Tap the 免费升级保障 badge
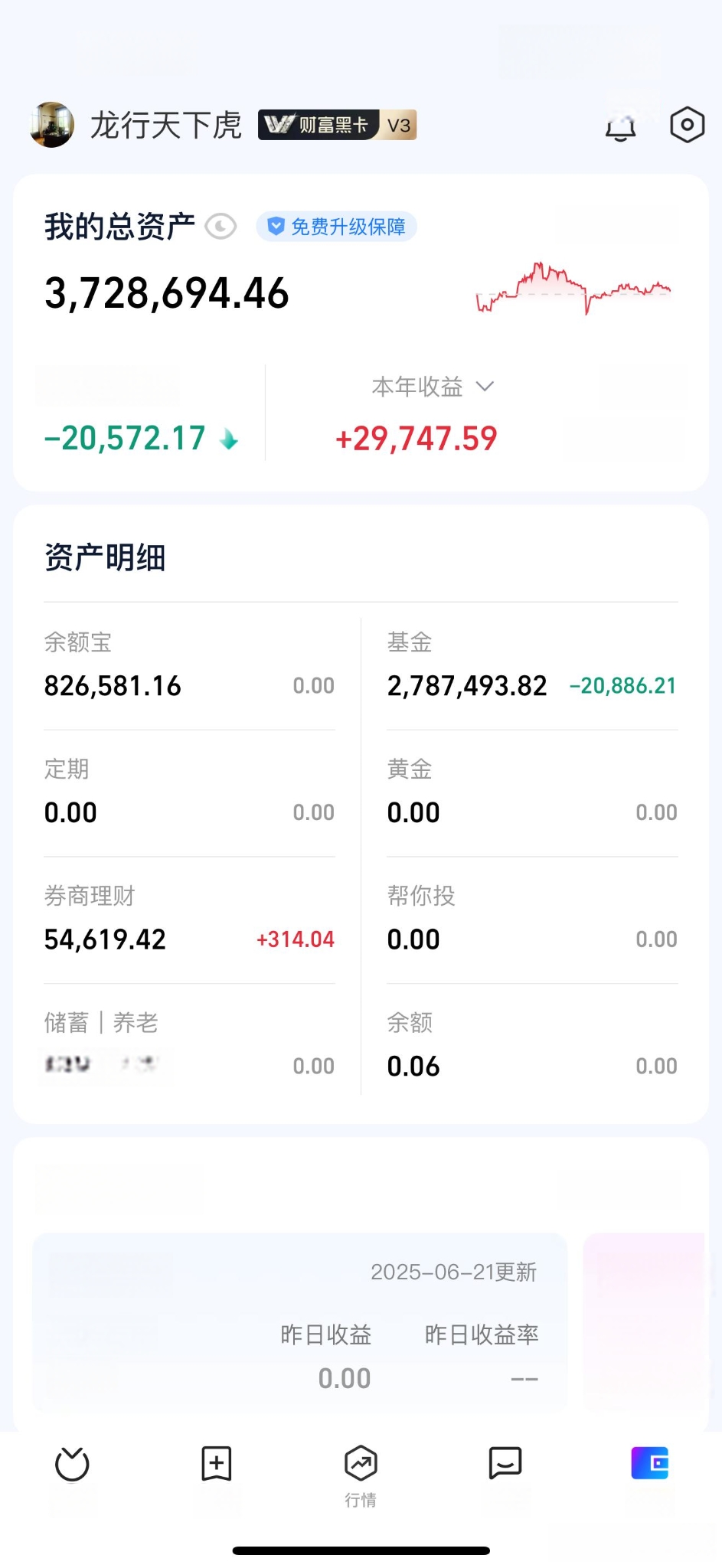The height and width of the screenshot is (1568, 722). tap(336, 227)
